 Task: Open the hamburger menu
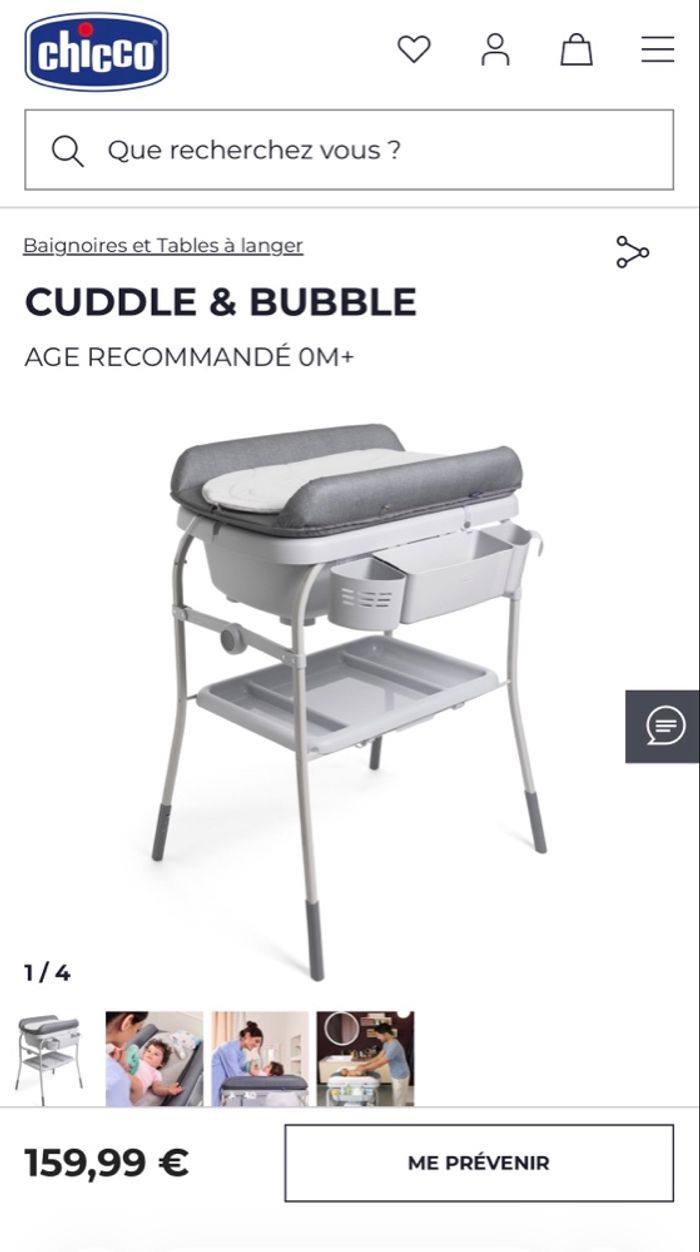coord(657,49)
